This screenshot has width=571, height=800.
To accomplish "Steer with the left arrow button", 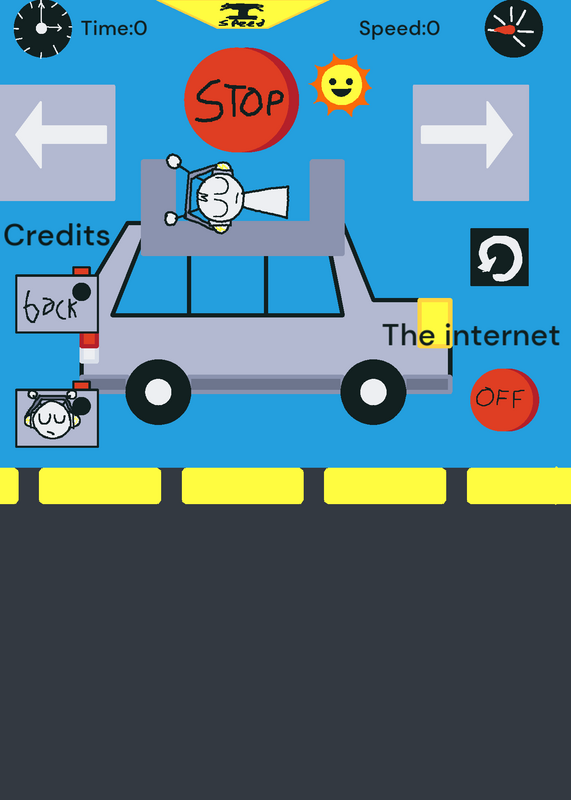I will pos(58,143).
